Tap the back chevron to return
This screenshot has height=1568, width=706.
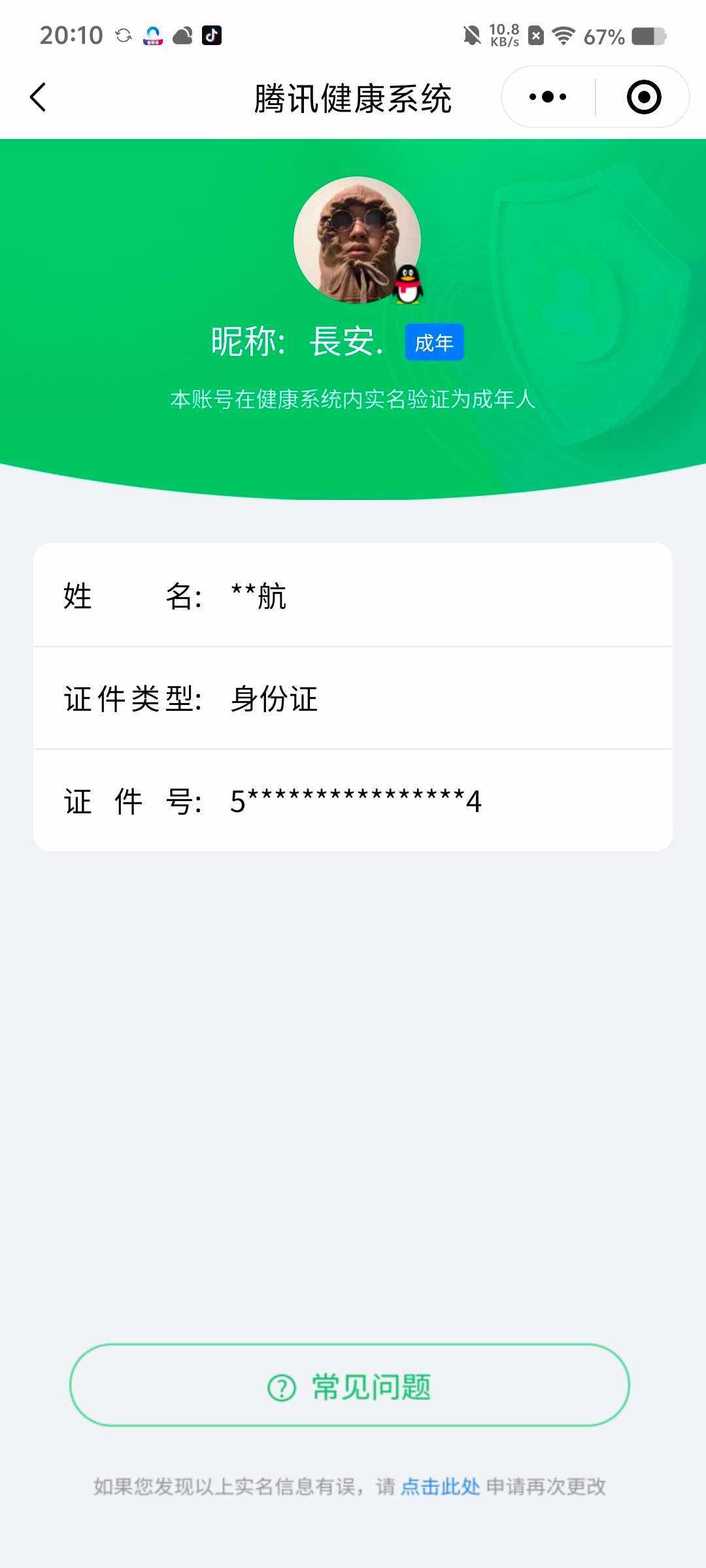(38, 96)
